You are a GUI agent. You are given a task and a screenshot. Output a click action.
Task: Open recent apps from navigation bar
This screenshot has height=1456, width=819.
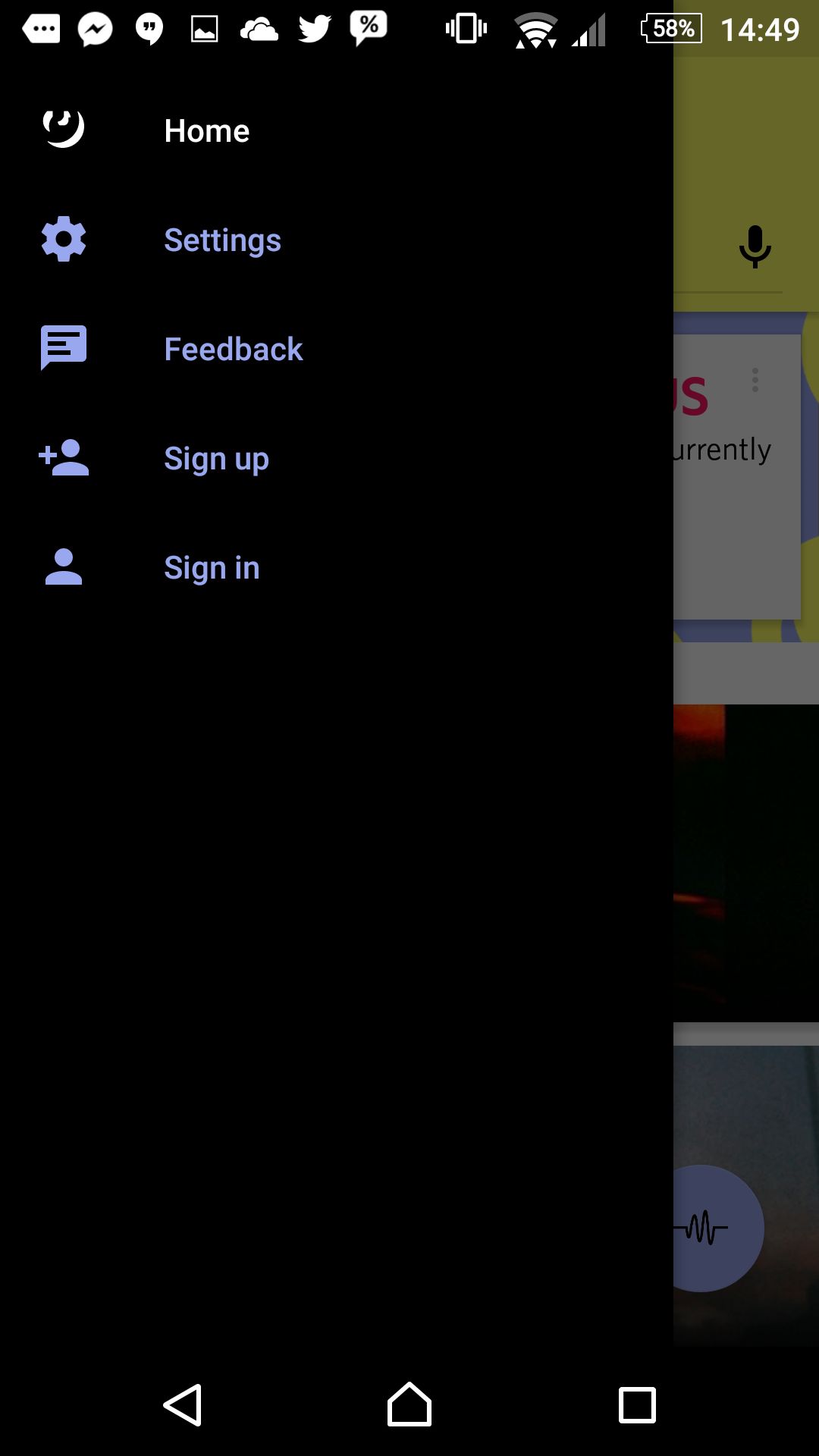pos(637,1405)
